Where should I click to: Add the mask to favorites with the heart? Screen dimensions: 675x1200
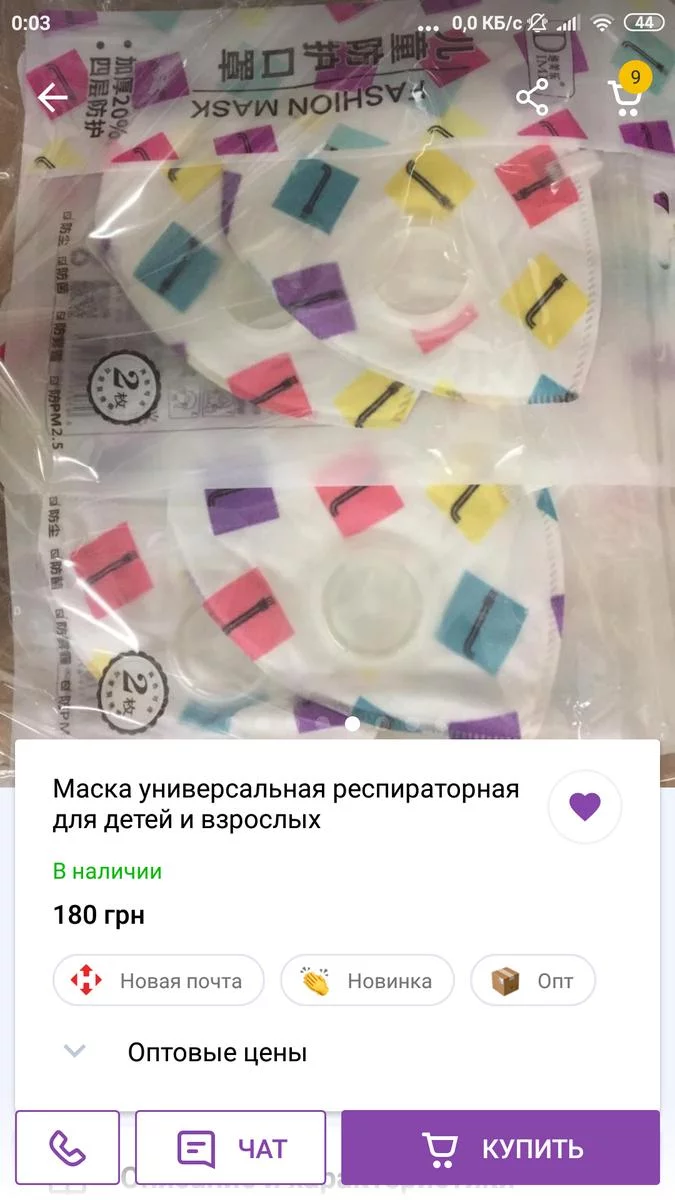pos(585,806)
